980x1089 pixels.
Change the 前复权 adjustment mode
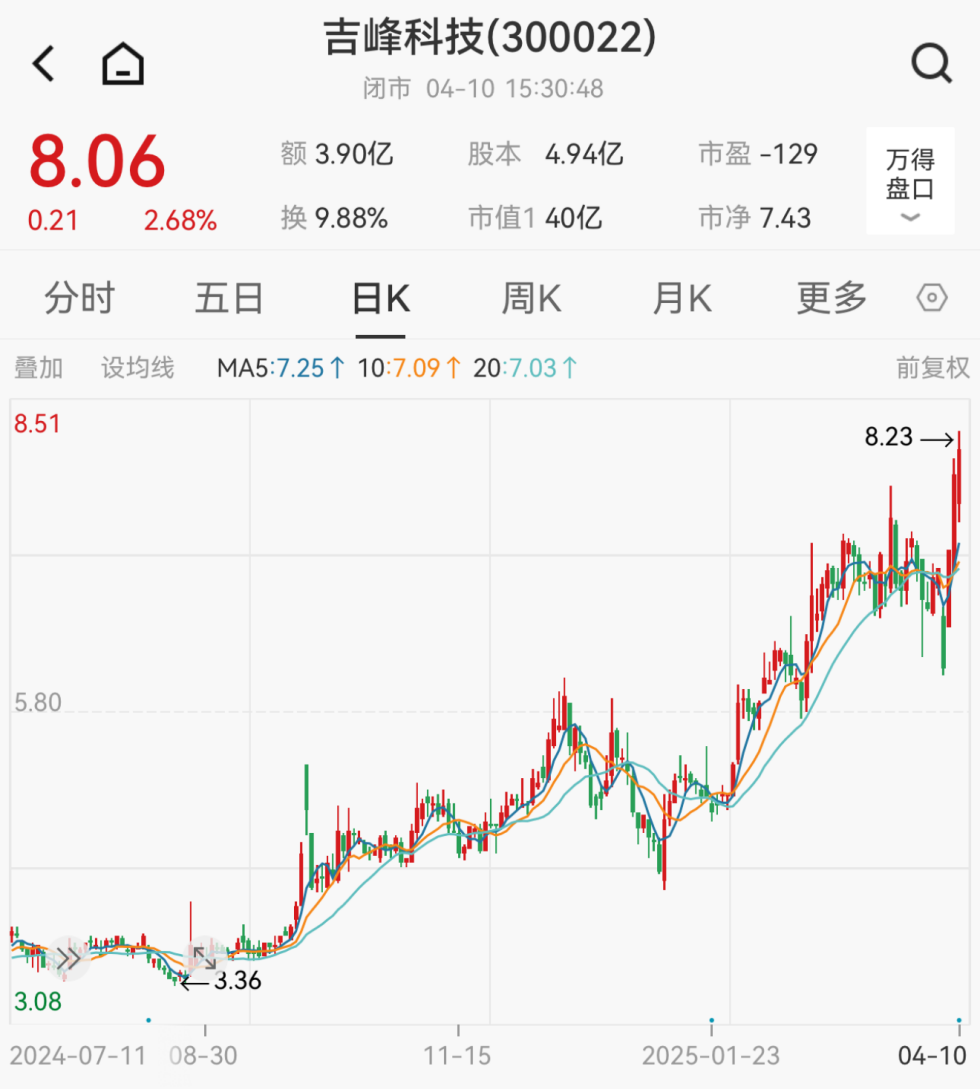(932, 368)
